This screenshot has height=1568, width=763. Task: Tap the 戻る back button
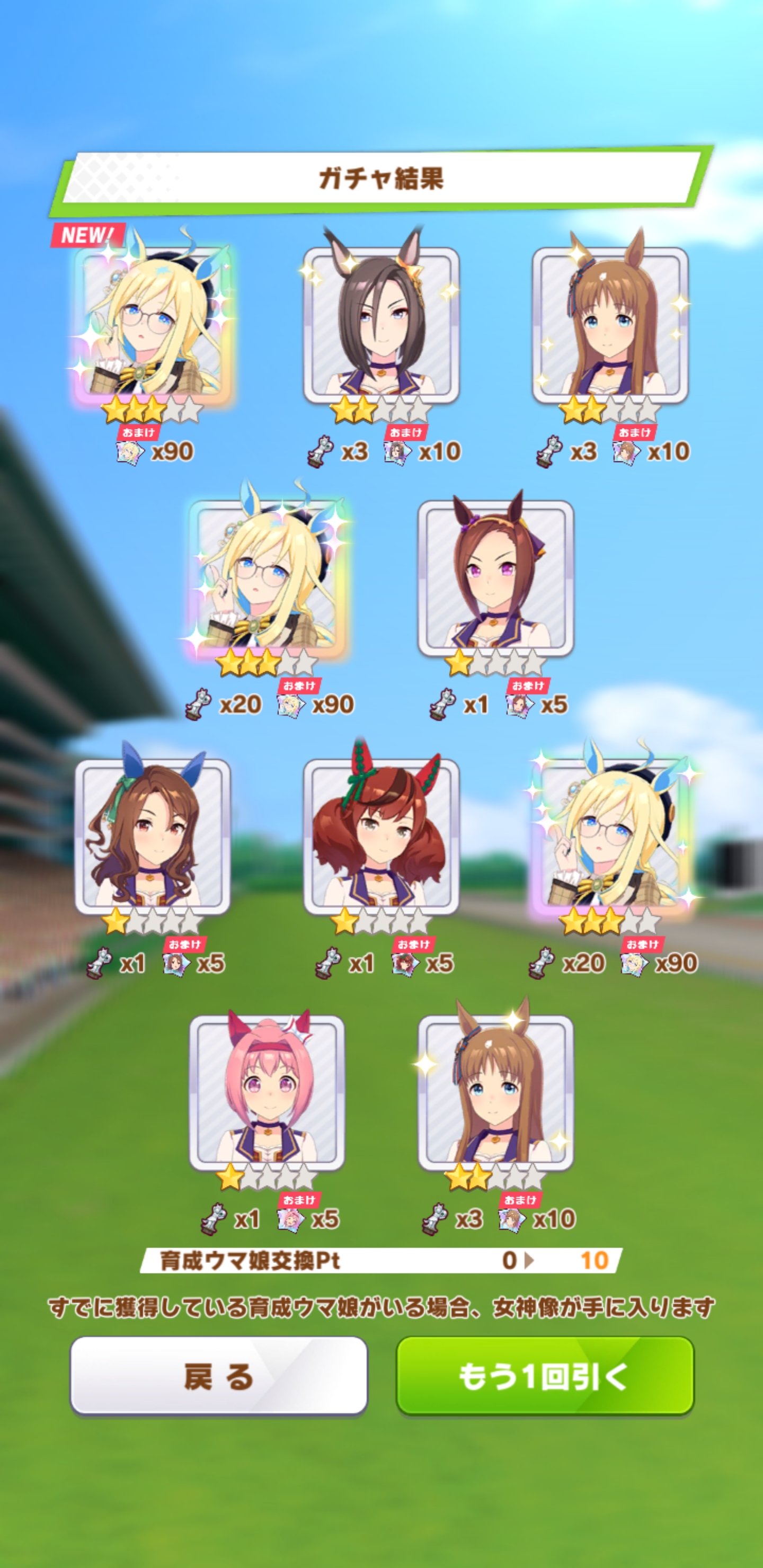pos(219,1376)
